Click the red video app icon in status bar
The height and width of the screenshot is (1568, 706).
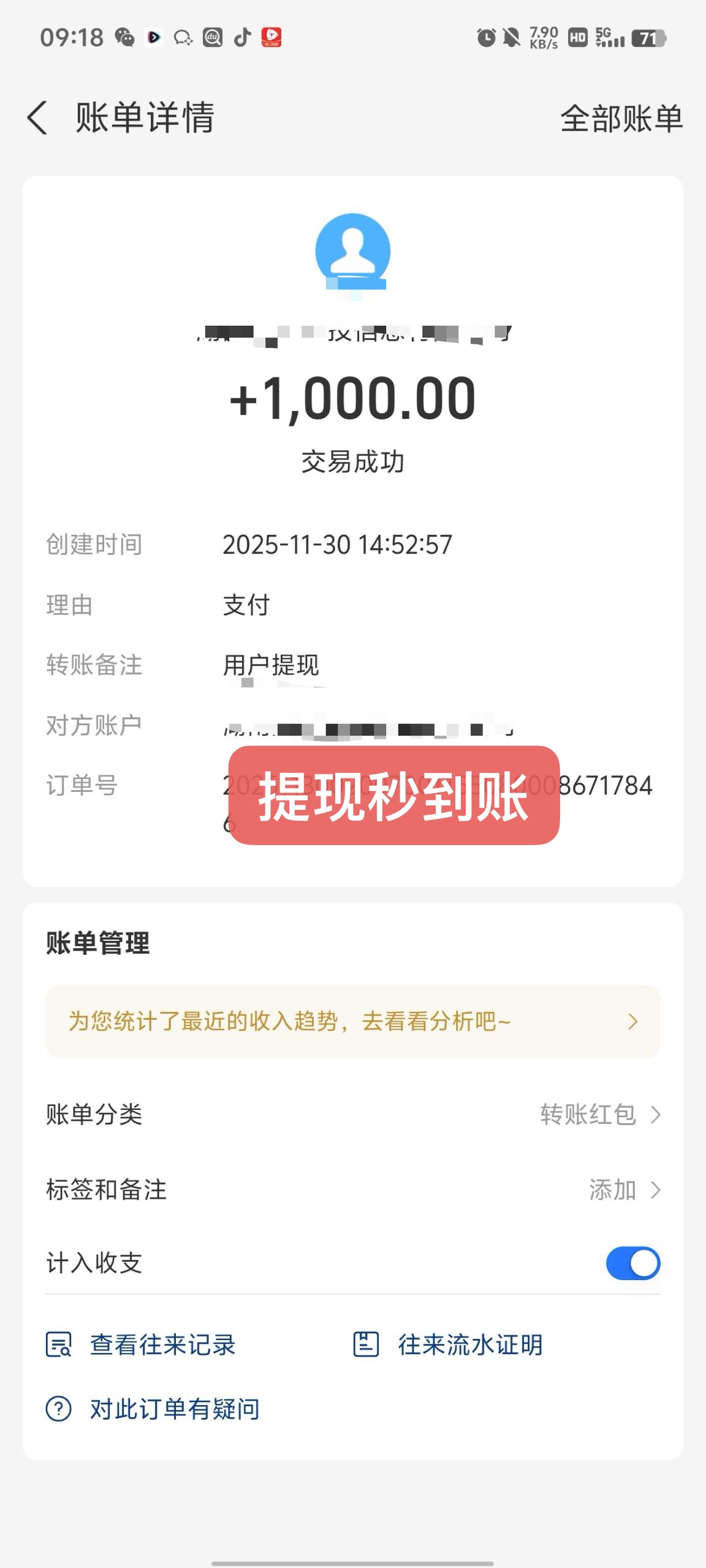pyautogui.click(x=273, y=39)
